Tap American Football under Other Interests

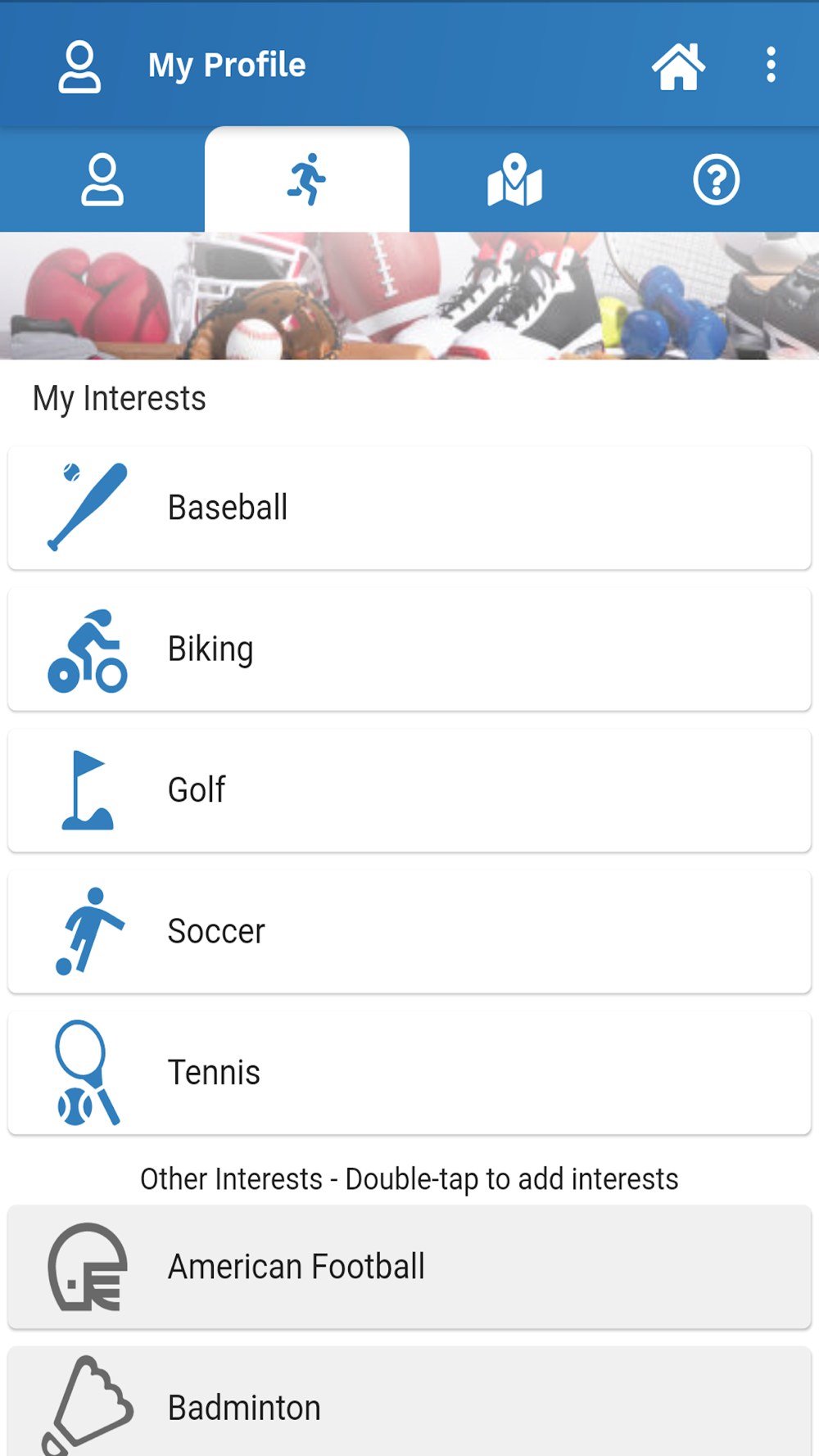409,1267
